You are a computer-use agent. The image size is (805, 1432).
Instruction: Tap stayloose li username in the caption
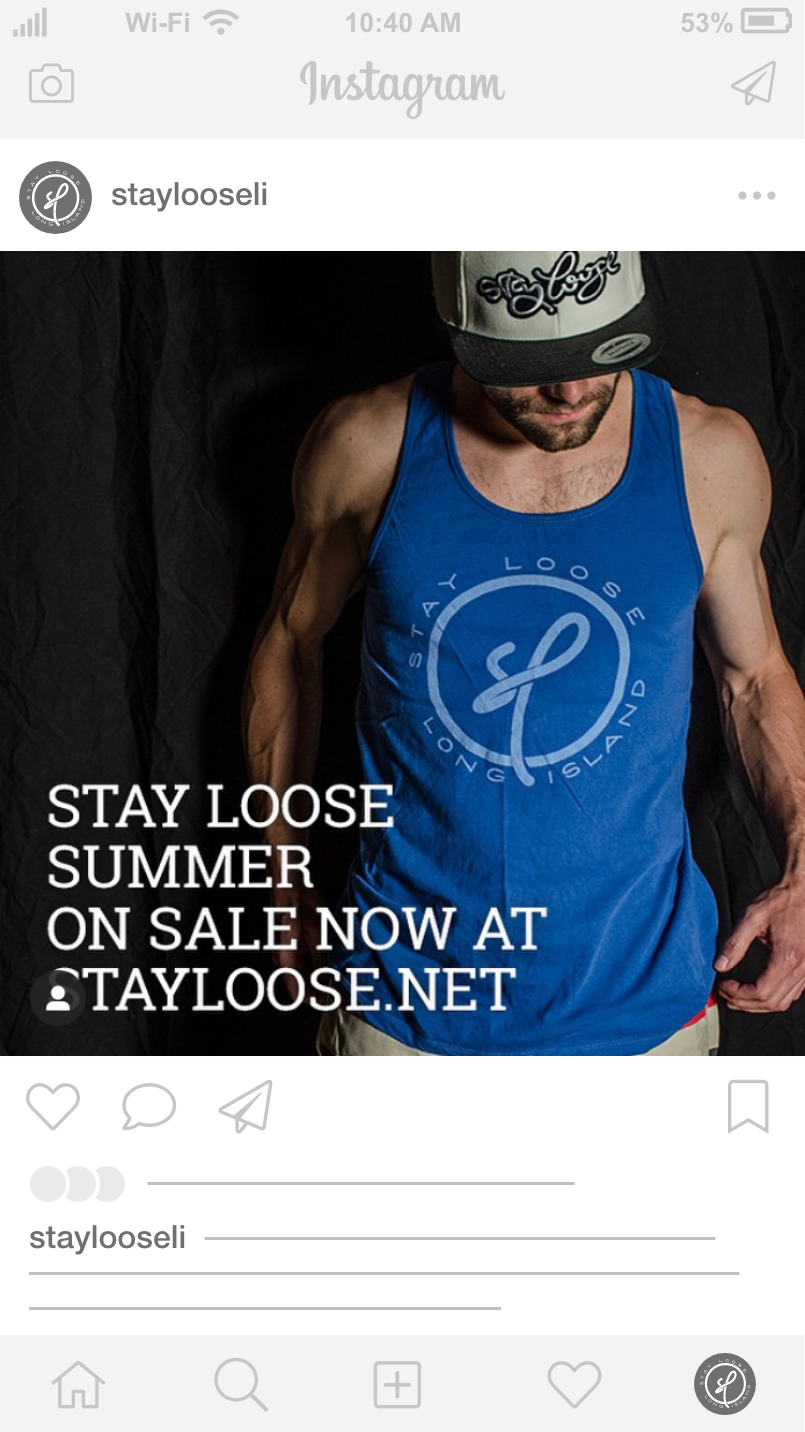[108, 1238]
